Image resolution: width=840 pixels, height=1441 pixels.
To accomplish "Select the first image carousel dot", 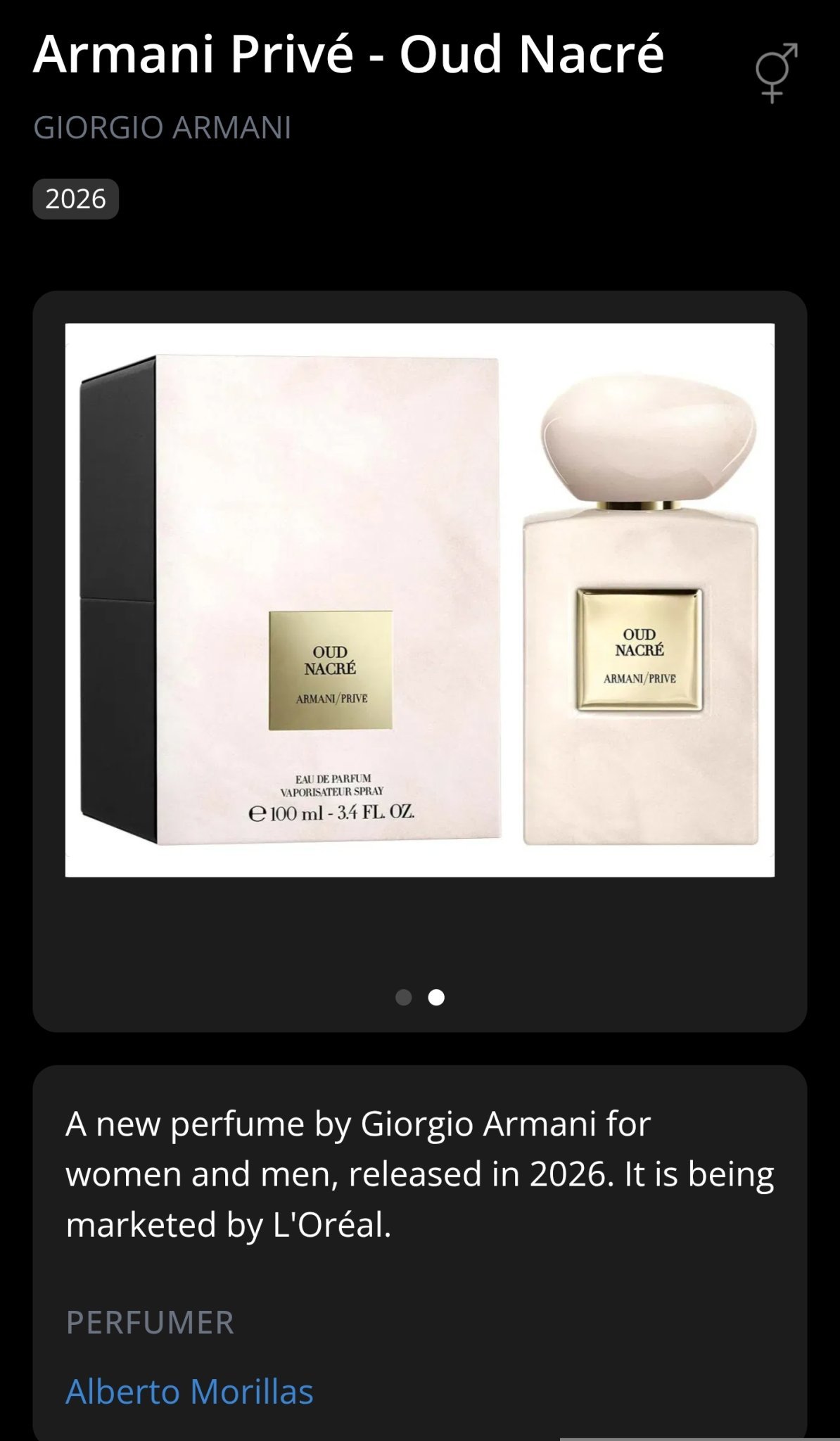I will 403,998.
